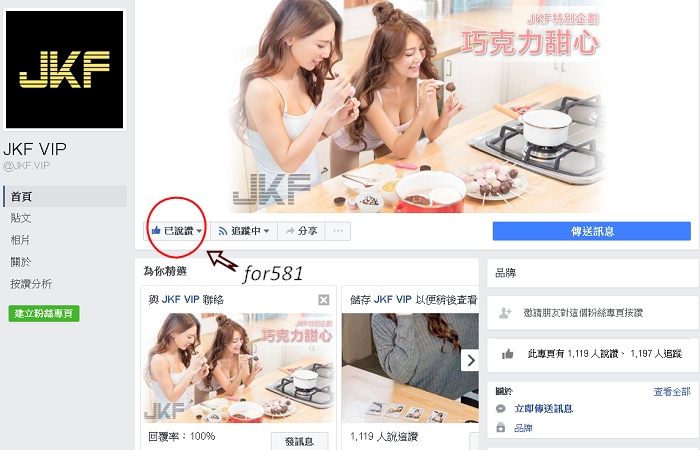The height and width of the screenshot is (450, 700).
Task: Share the page with 分享 button
Action: pos(300,231)
